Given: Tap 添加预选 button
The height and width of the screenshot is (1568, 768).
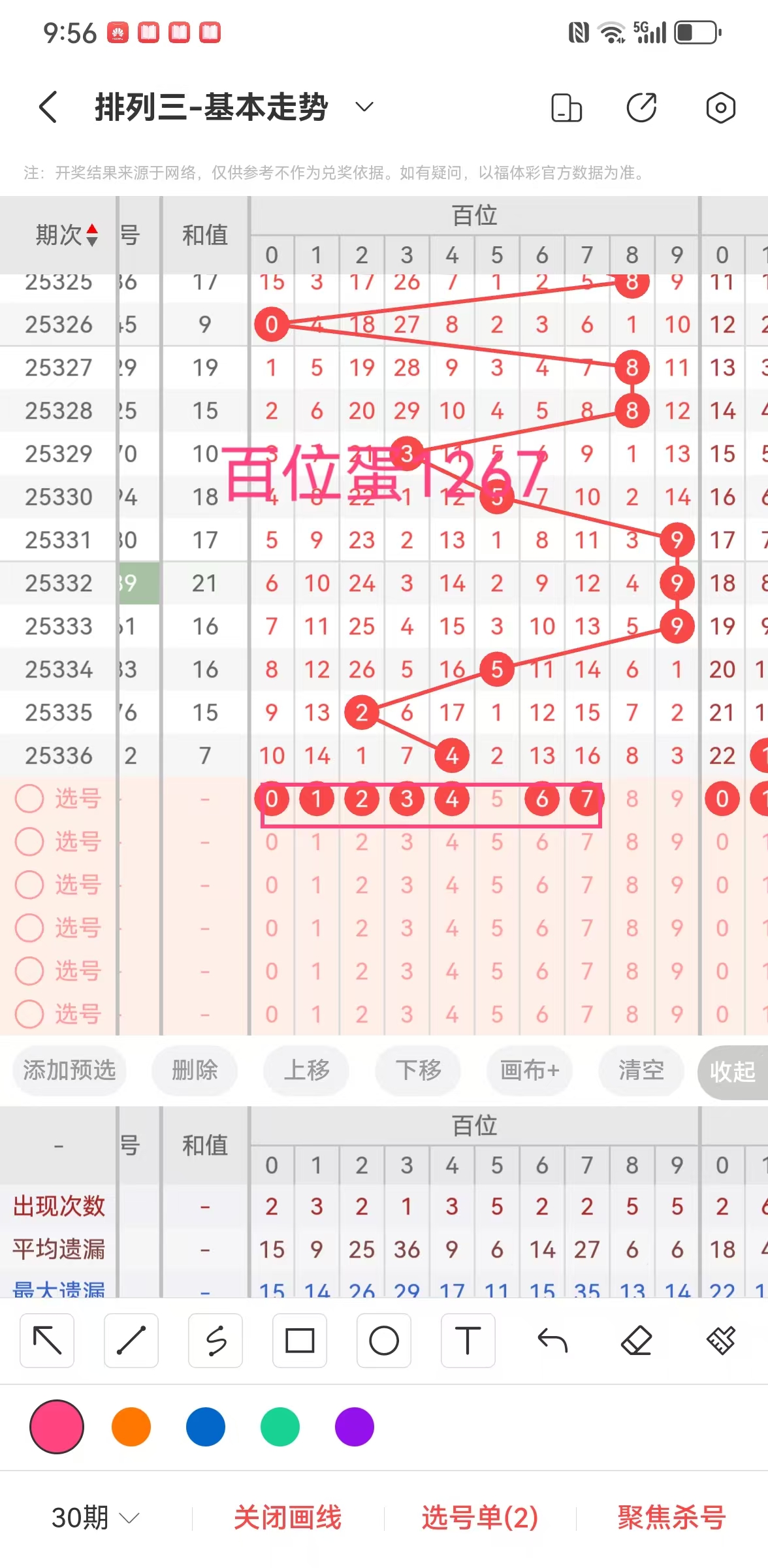Looking at the screenshot, I should tap(69, 1070).
